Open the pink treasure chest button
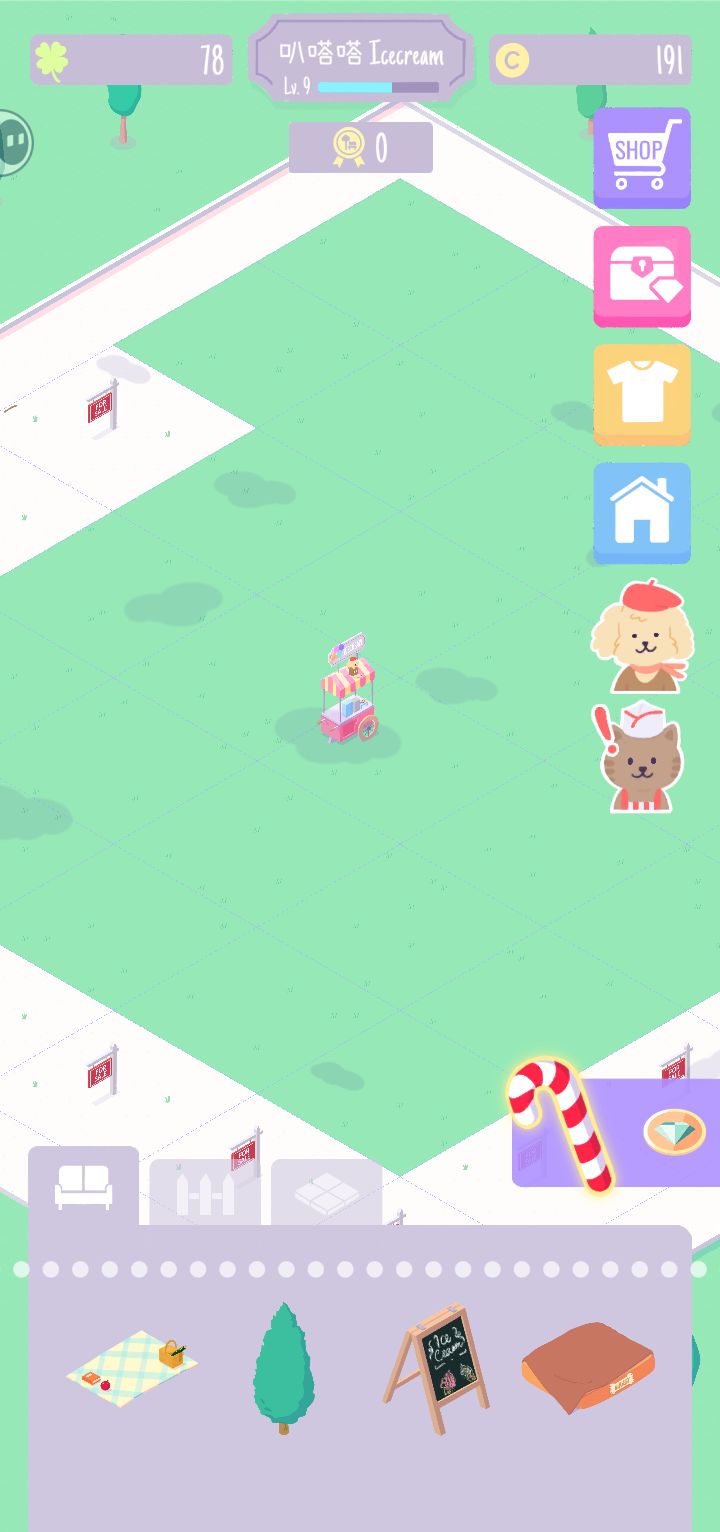 [642, 277]
